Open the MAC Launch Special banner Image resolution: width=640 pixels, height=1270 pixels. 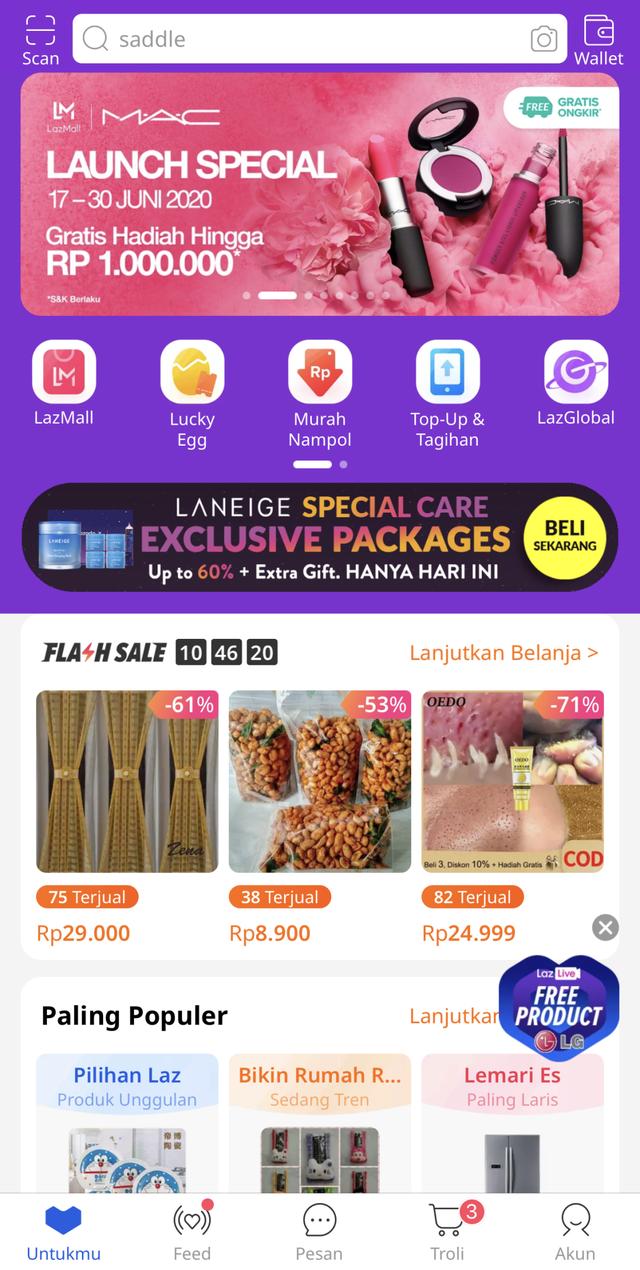coord(319,194)
